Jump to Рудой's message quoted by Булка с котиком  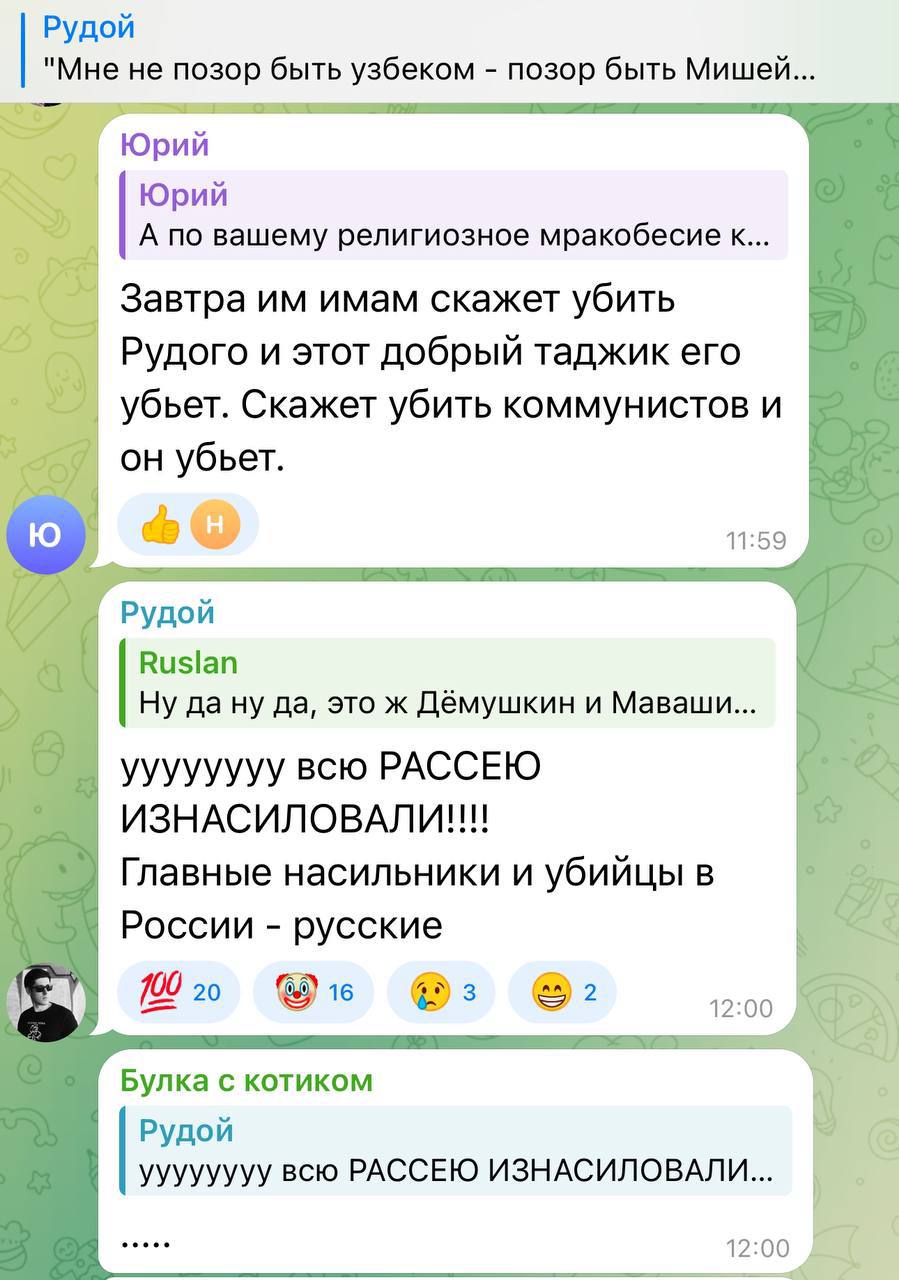pos(455,1150)
